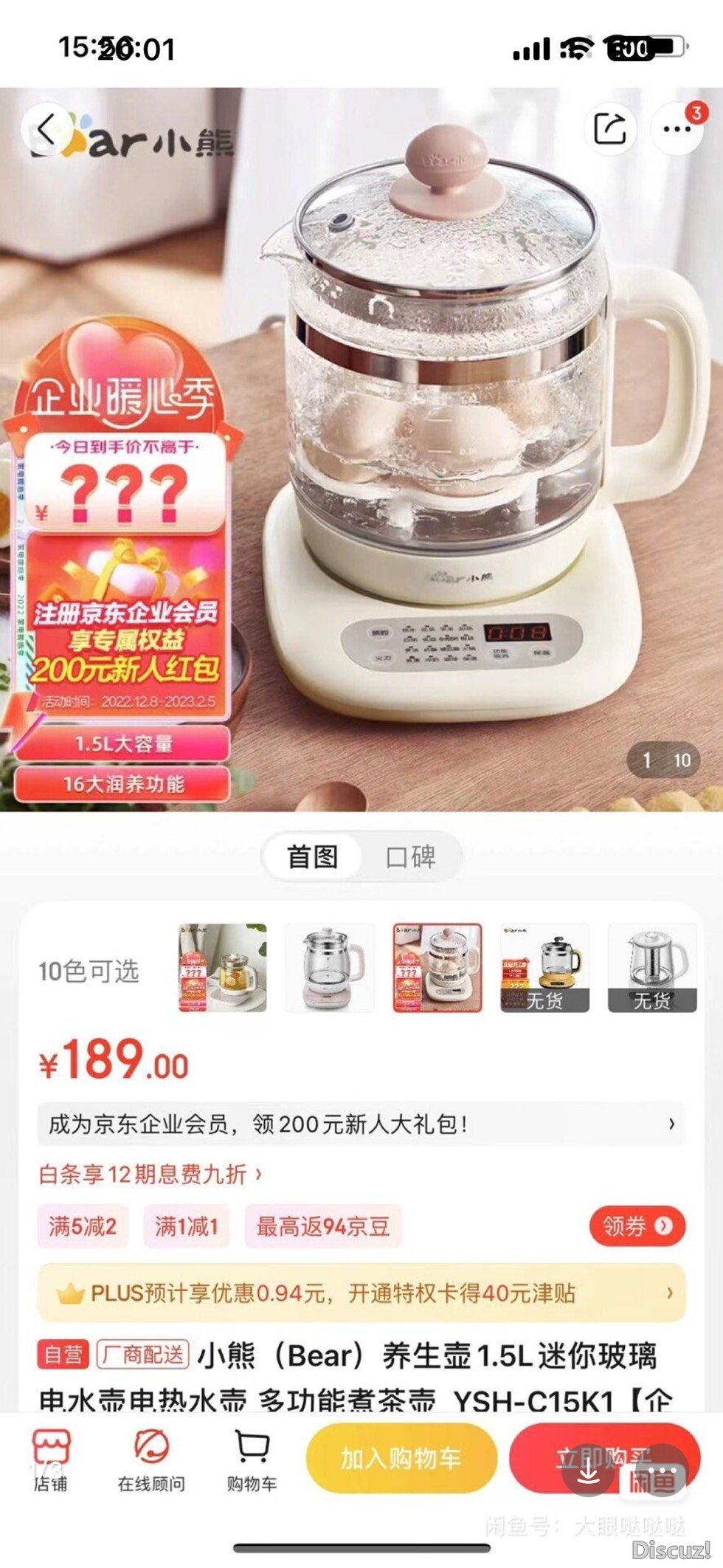Screen dimensions: 723x1568
Task: Open the 京东企业会员 200元新人大礼包 banner
Action: point(361,1124)
